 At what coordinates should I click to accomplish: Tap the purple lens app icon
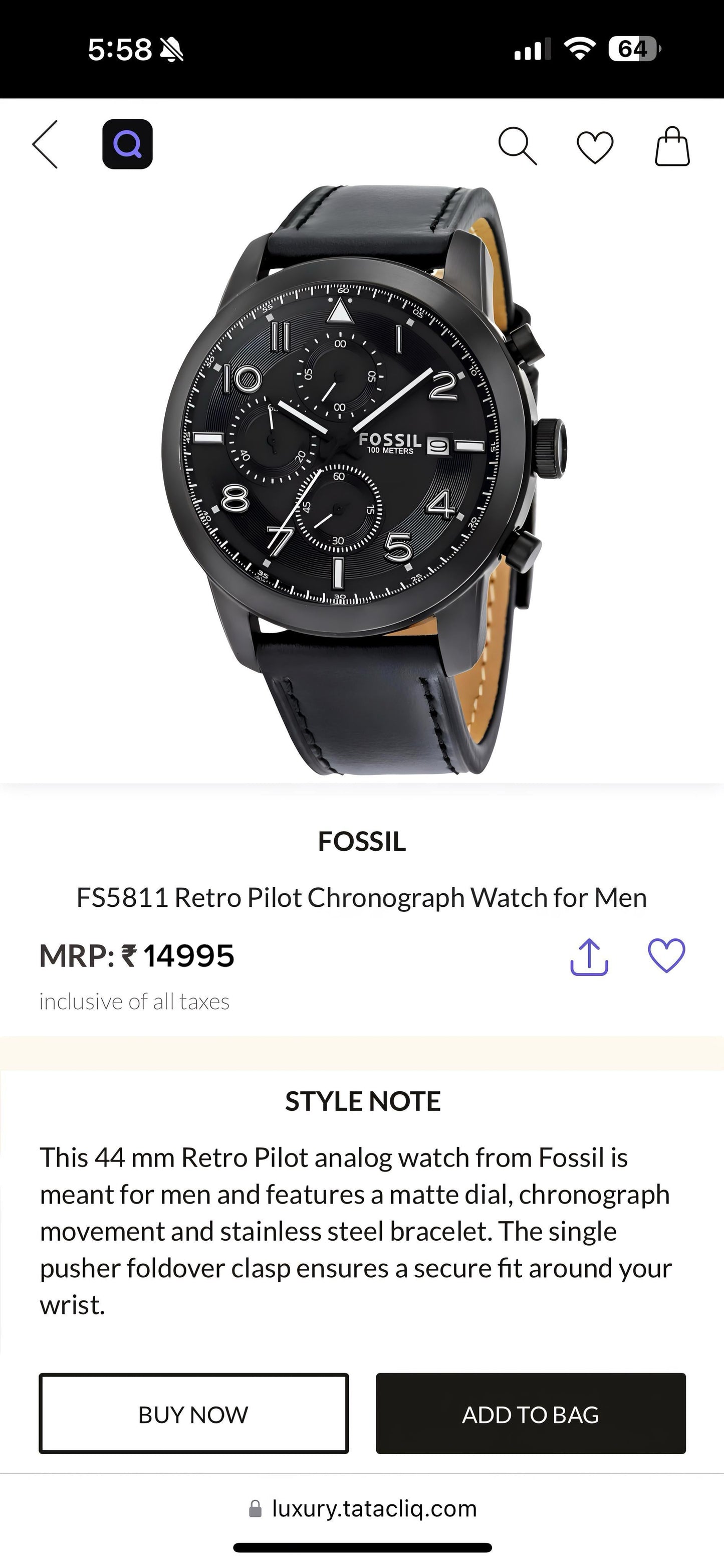click(x=127, y=145)
